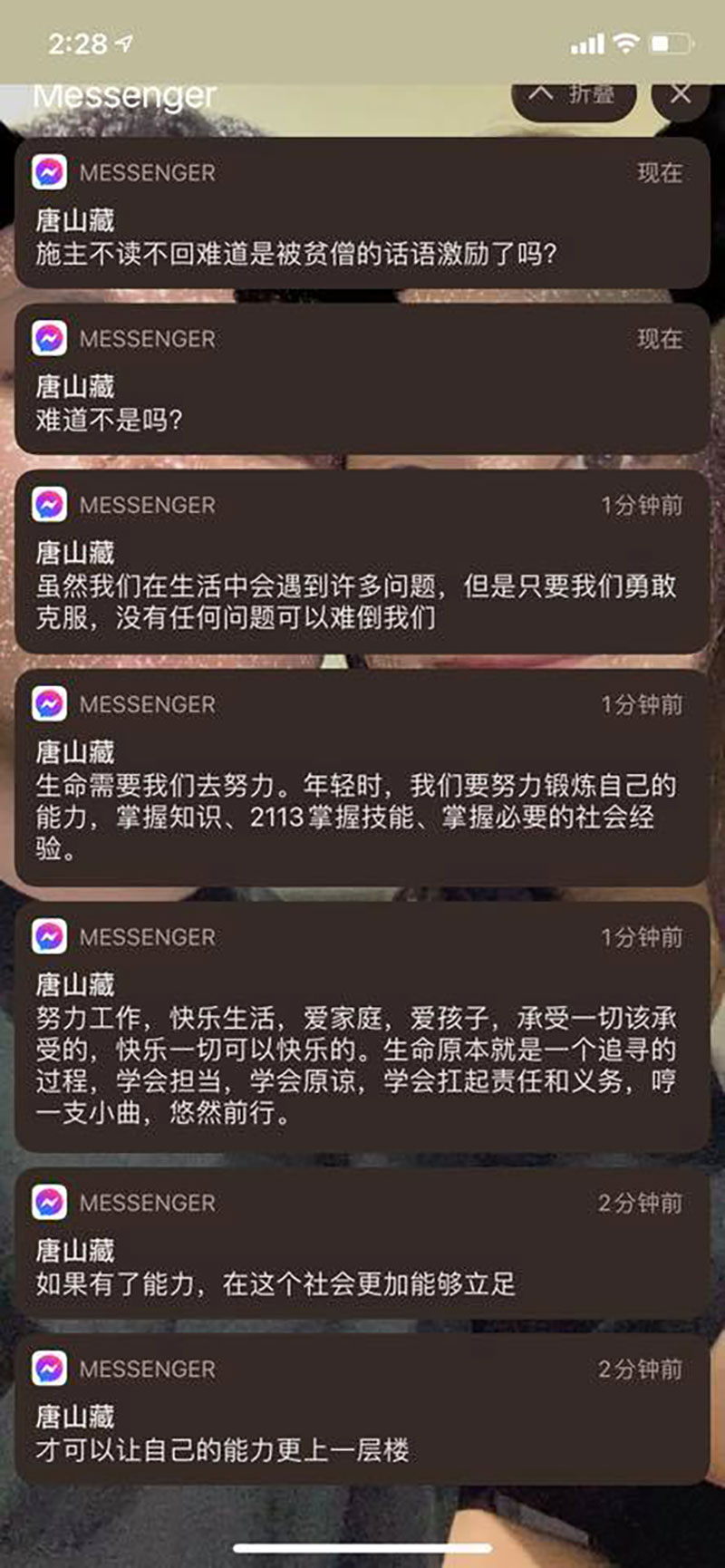Open notification beginning 如果有了能力
Screen dimensions: 725x1568
361,1244
